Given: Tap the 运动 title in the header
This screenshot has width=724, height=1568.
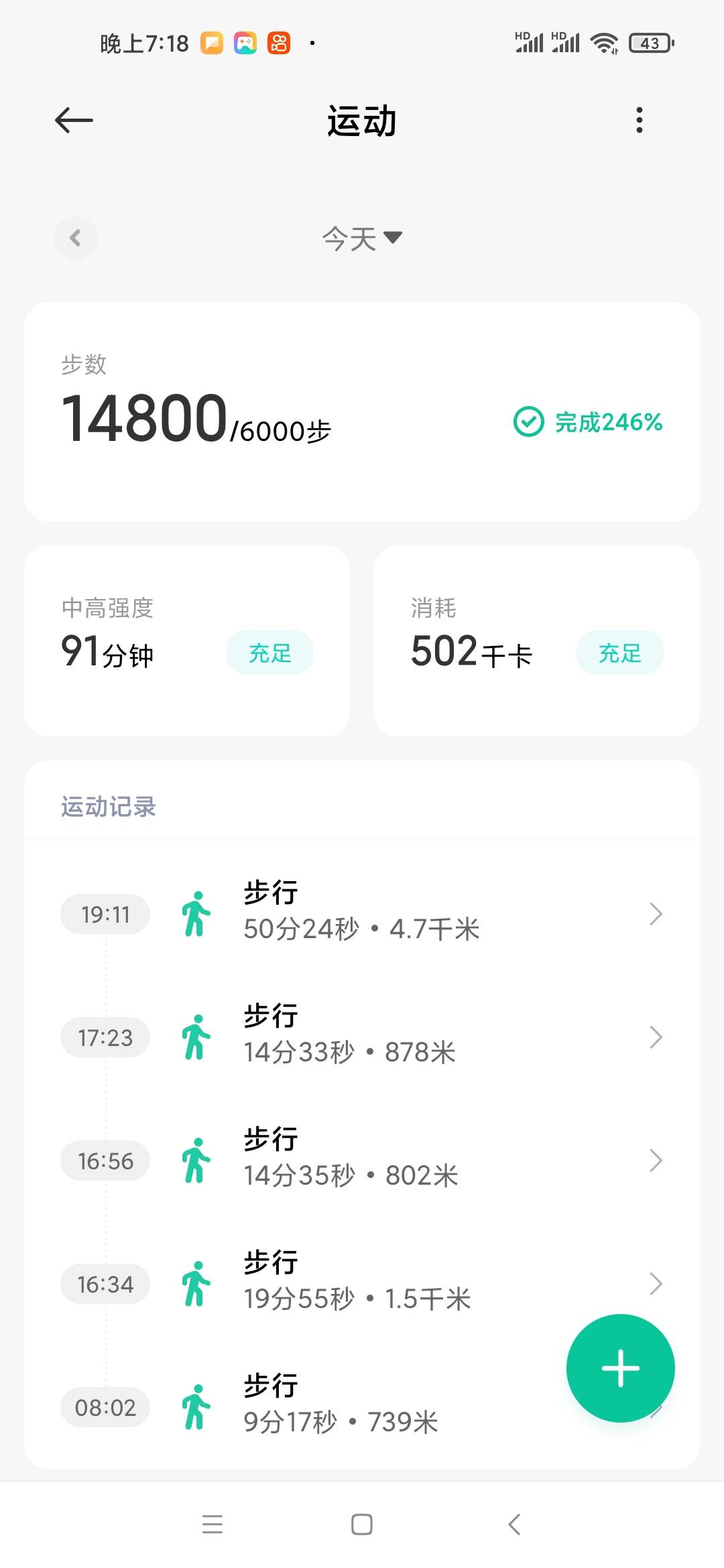Looking at the screenshot, I should tap(362, 121).
